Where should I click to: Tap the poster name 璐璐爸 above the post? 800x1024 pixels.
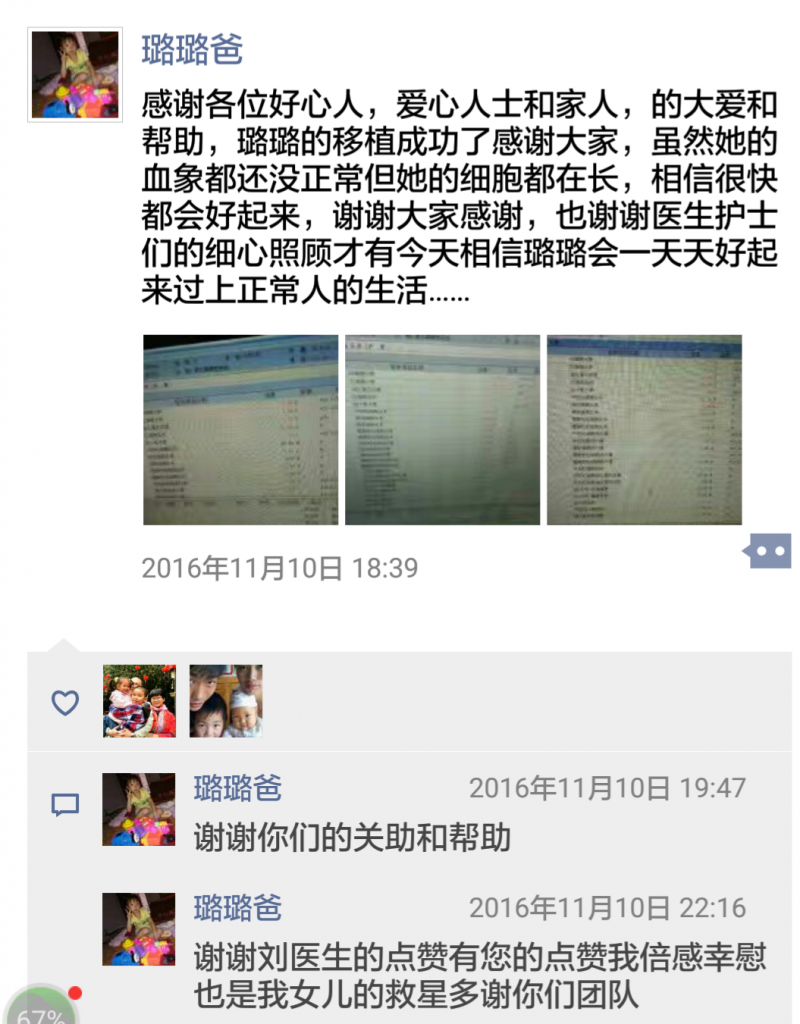(x=192, y=50)
